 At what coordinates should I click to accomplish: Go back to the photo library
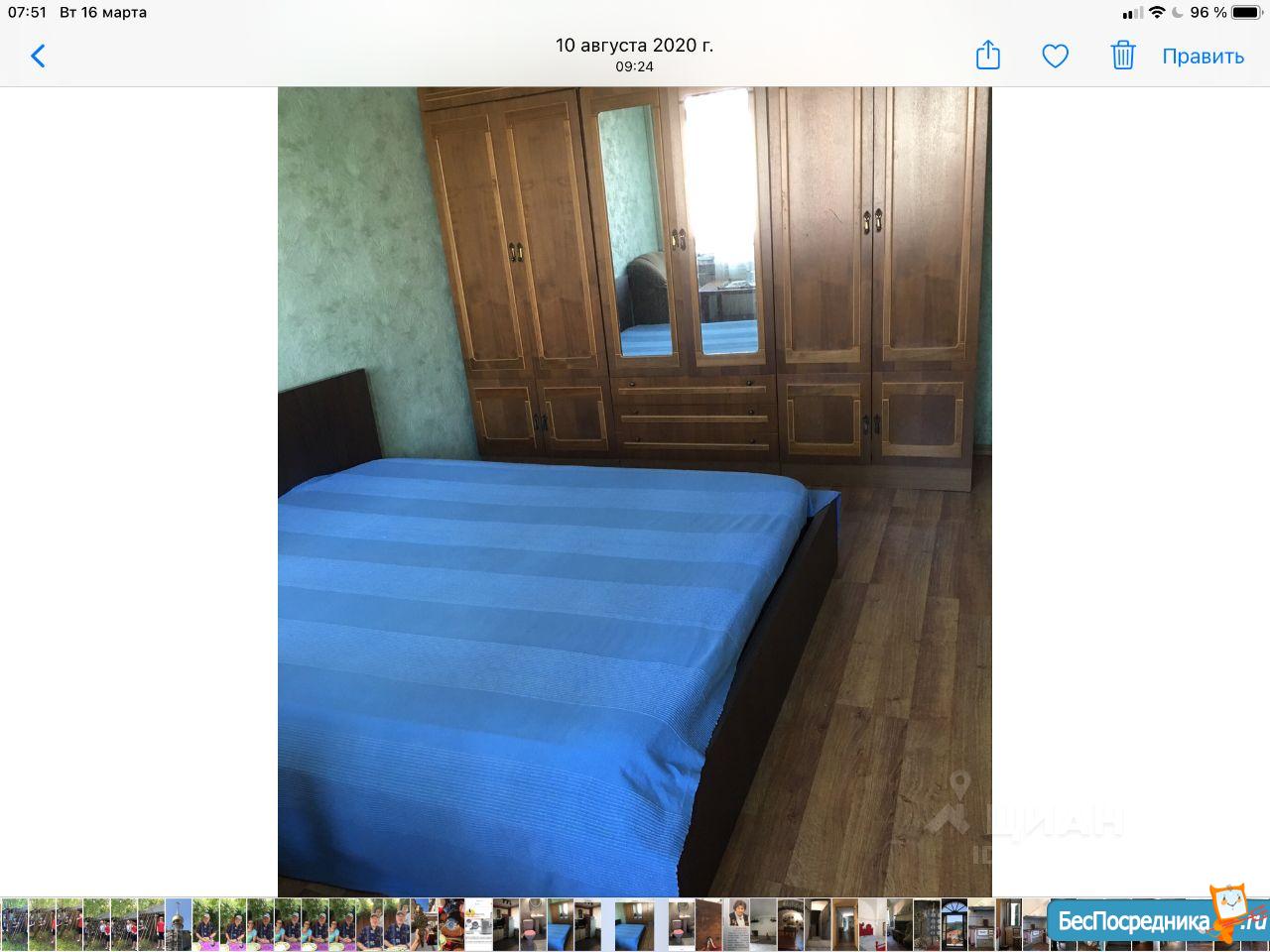click(x=38, y=56)
